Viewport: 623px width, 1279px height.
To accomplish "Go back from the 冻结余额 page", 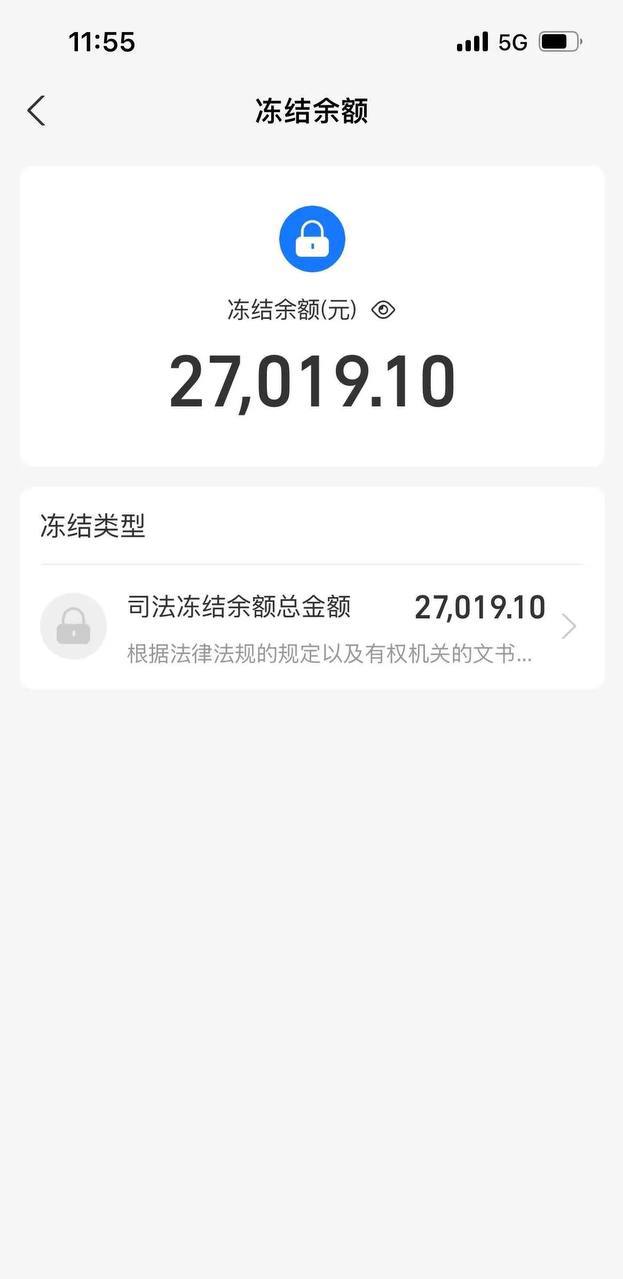I will tap(37, 110).
